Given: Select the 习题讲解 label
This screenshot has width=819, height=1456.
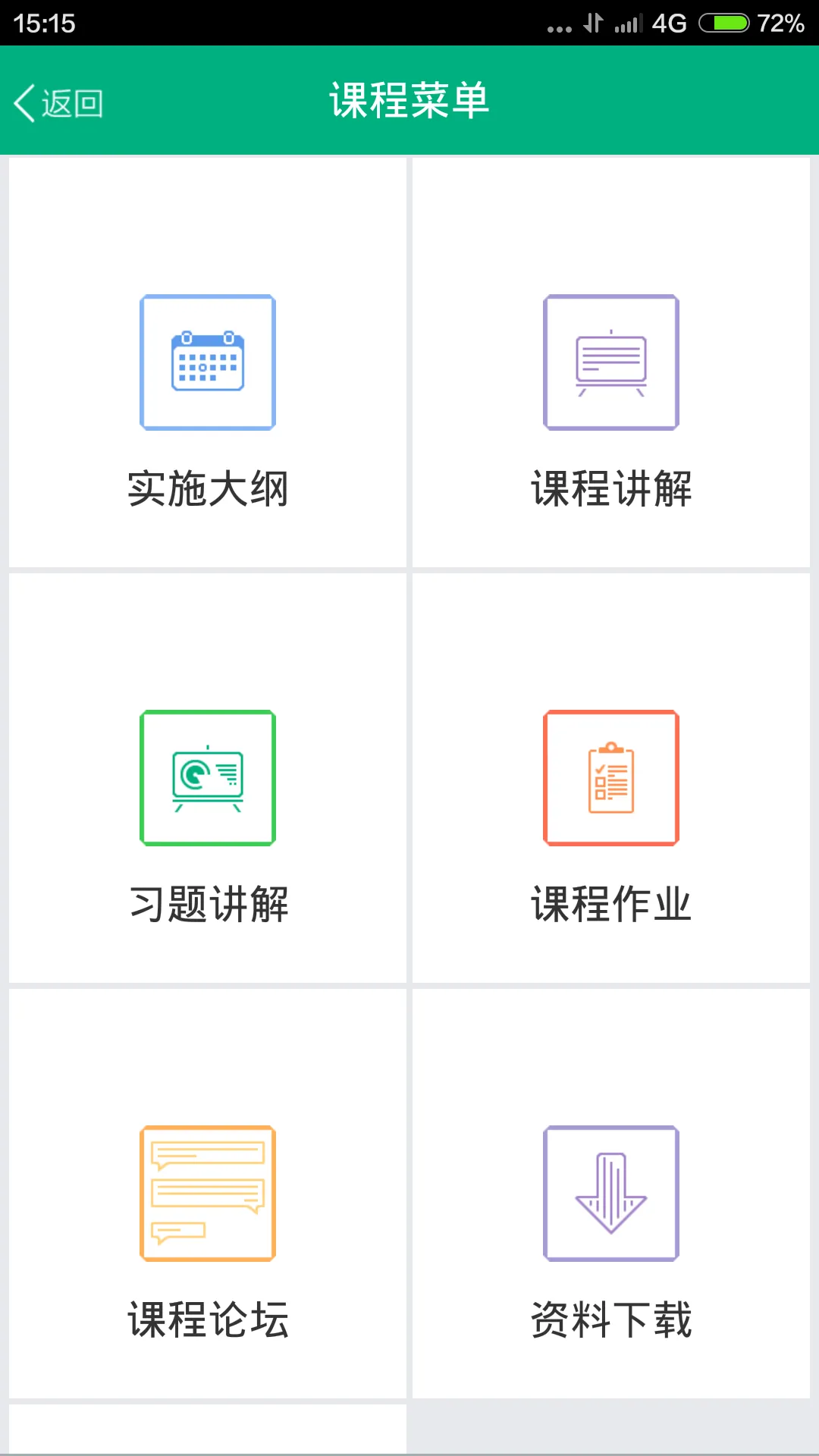Looking at the screenshot, I should [x=207, y=902].
